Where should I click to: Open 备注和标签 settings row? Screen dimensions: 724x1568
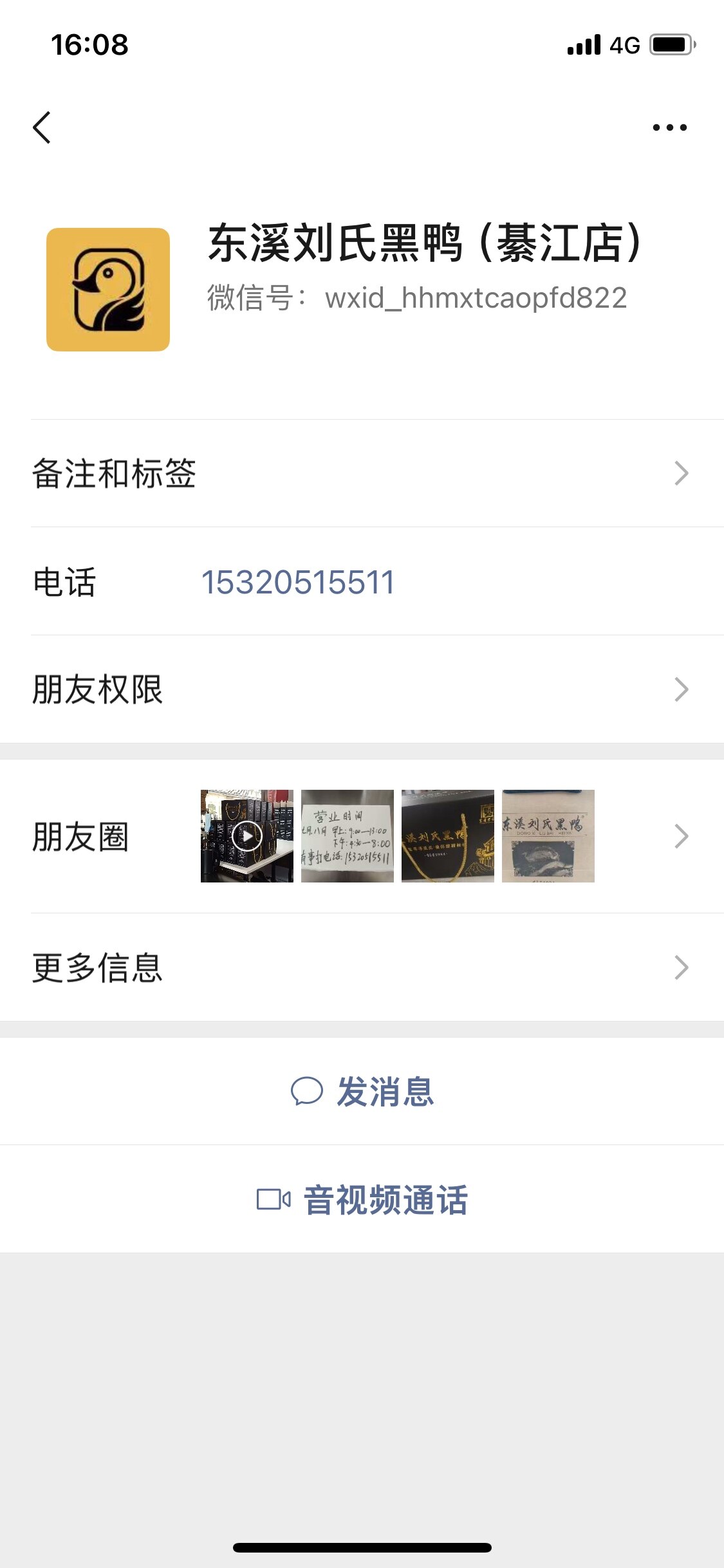[x=362, y=474]
